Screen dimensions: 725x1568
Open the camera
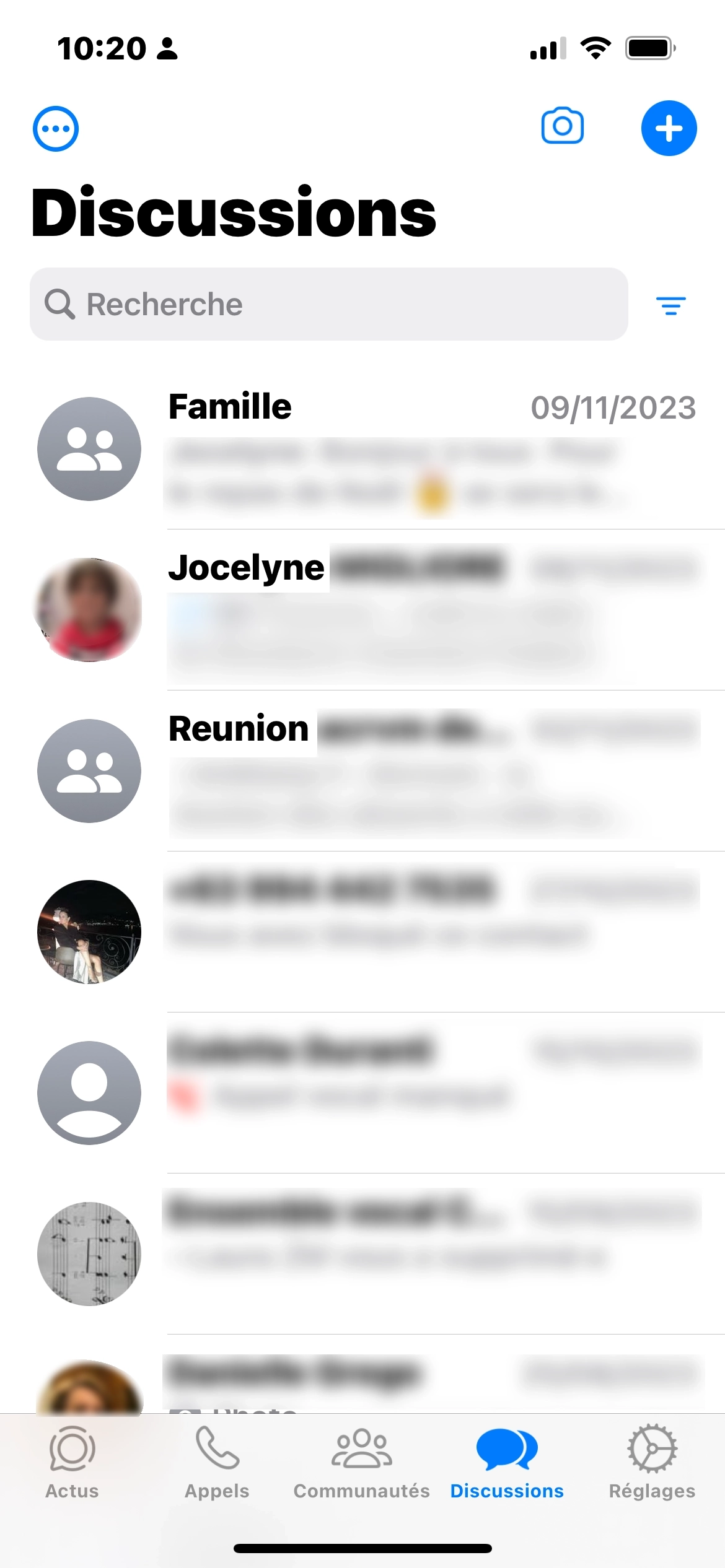tap(562, 127)
